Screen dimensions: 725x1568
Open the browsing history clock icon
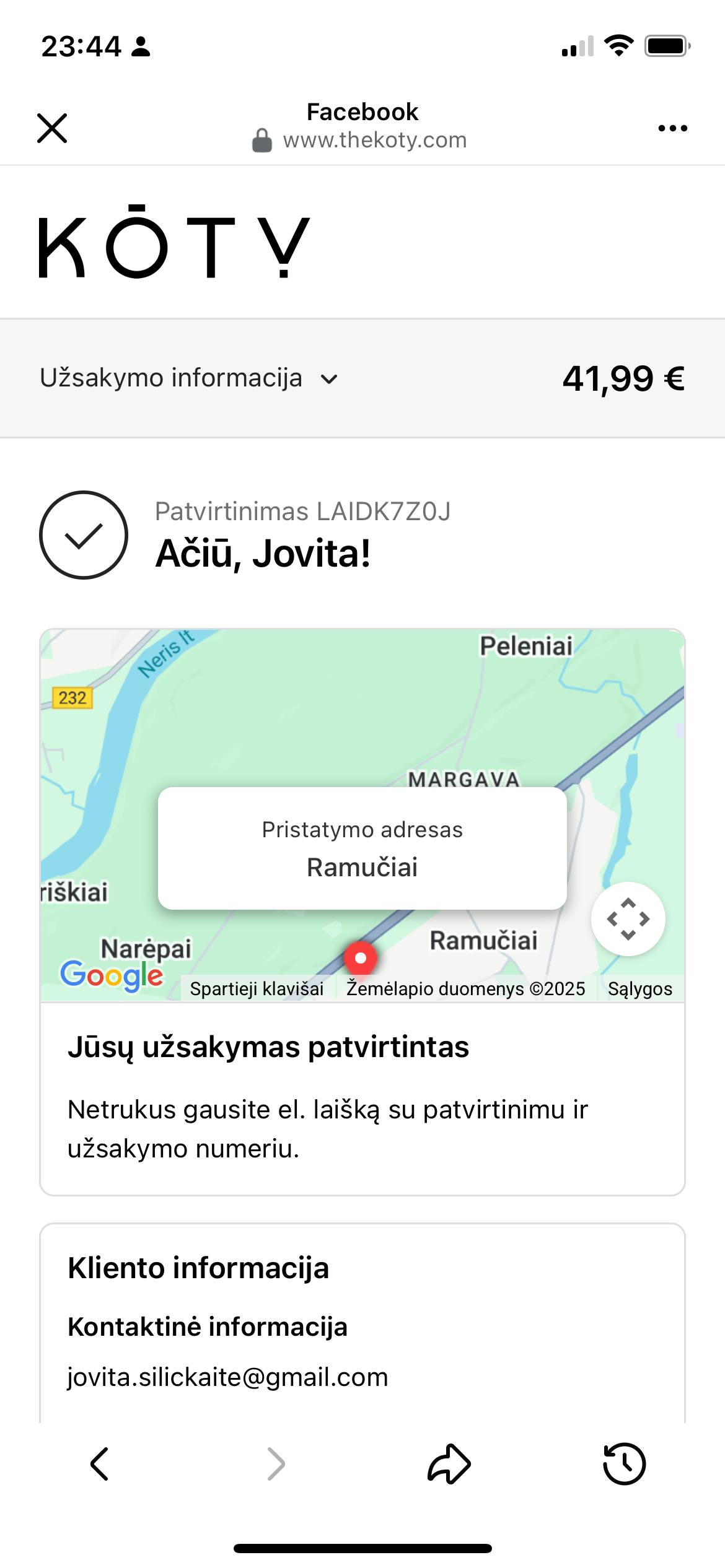pos(624,1464)
